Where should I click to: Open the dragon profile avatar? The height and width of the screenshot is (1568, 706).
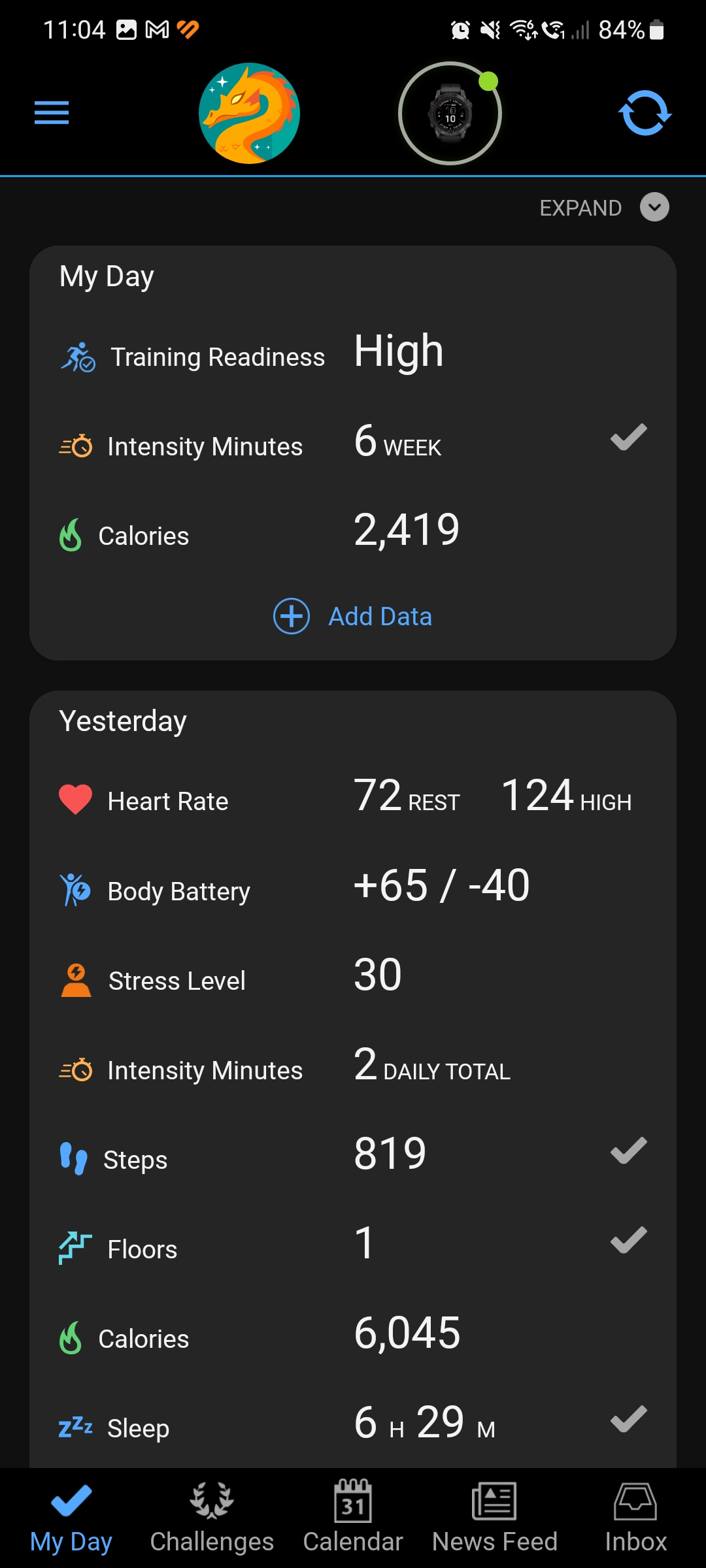249,113
